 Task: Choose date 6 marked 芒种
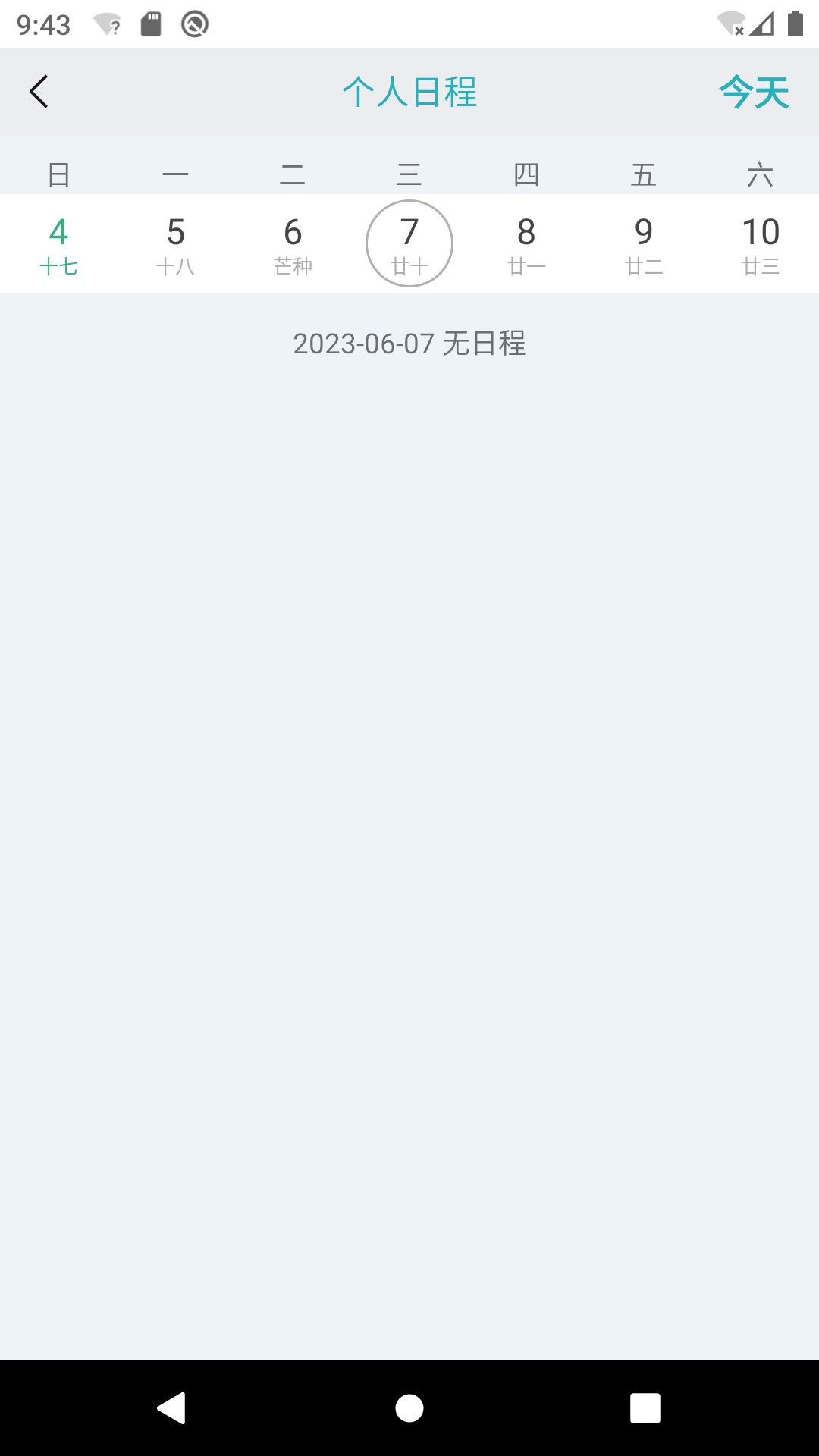point(293,244)
